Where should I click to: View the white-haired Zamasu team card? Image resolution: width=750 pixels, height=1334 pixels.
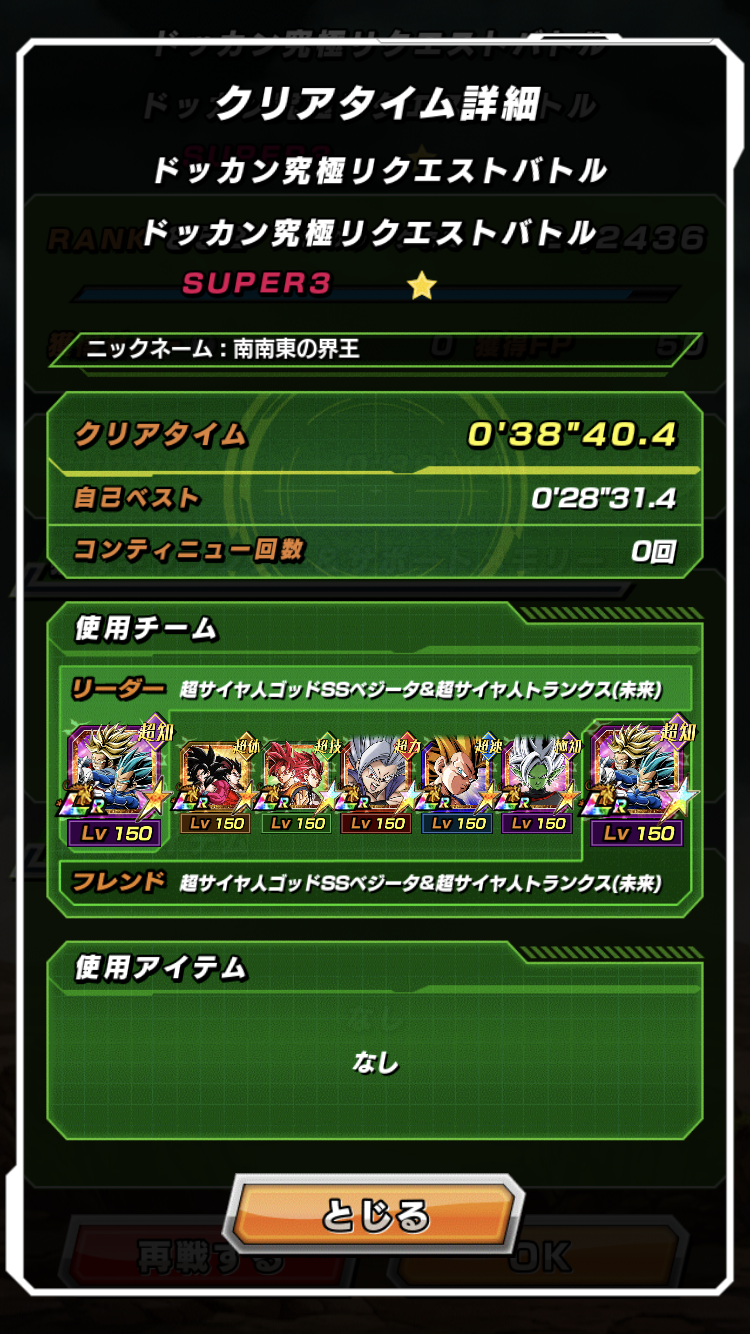coord(538,787)
